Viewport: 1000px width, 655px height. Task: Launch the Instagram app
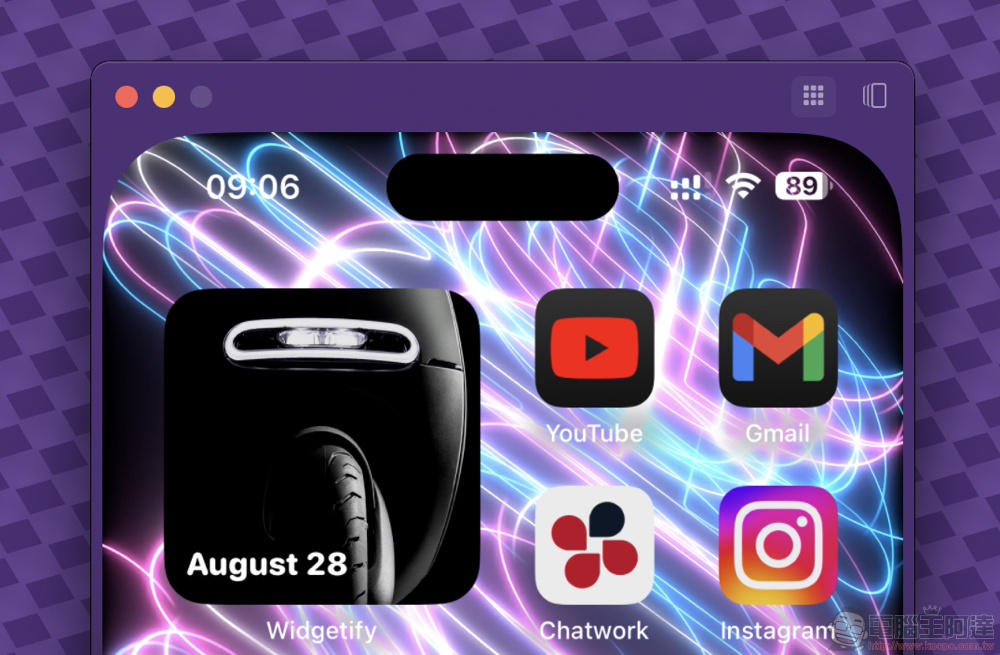(778, 546)
